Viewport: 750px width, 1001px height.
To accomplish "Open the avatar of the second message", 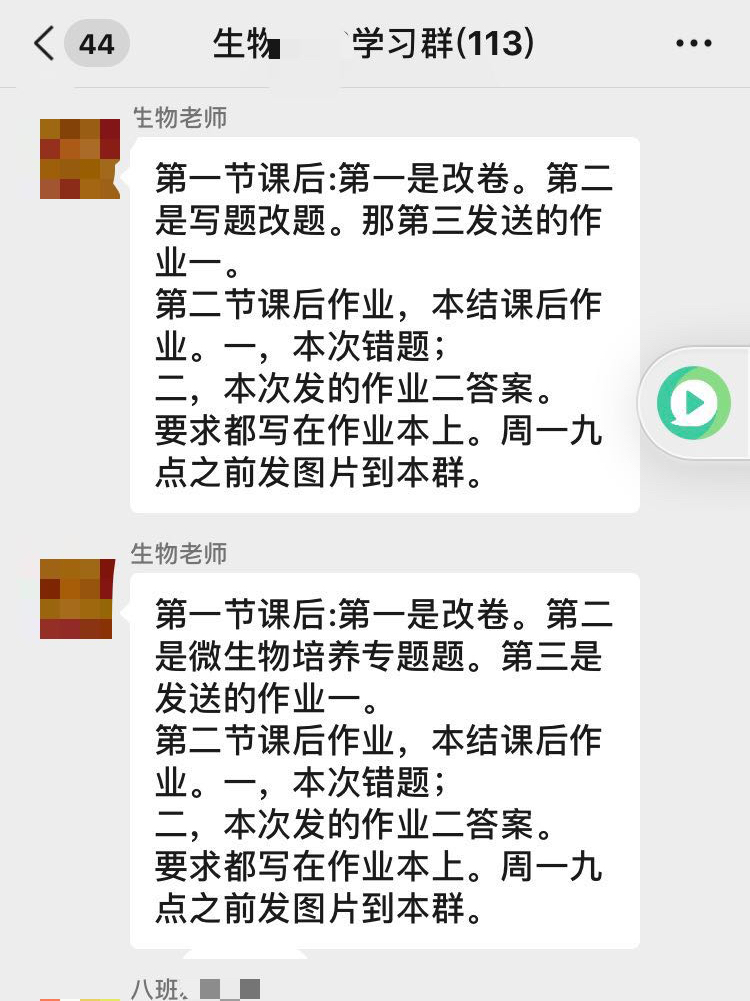I will pos(77,599).
